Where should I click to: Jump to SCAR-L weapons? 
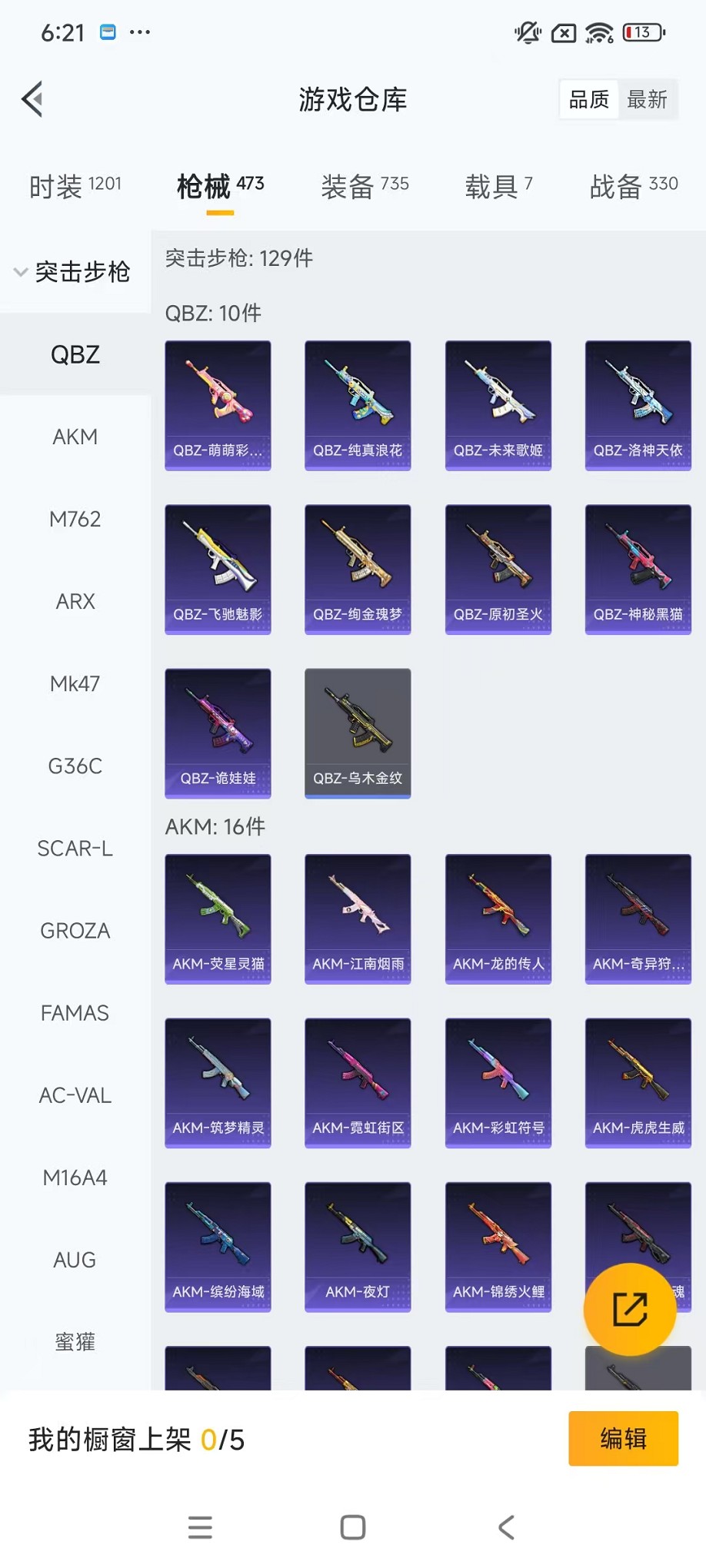click(75, 848)
